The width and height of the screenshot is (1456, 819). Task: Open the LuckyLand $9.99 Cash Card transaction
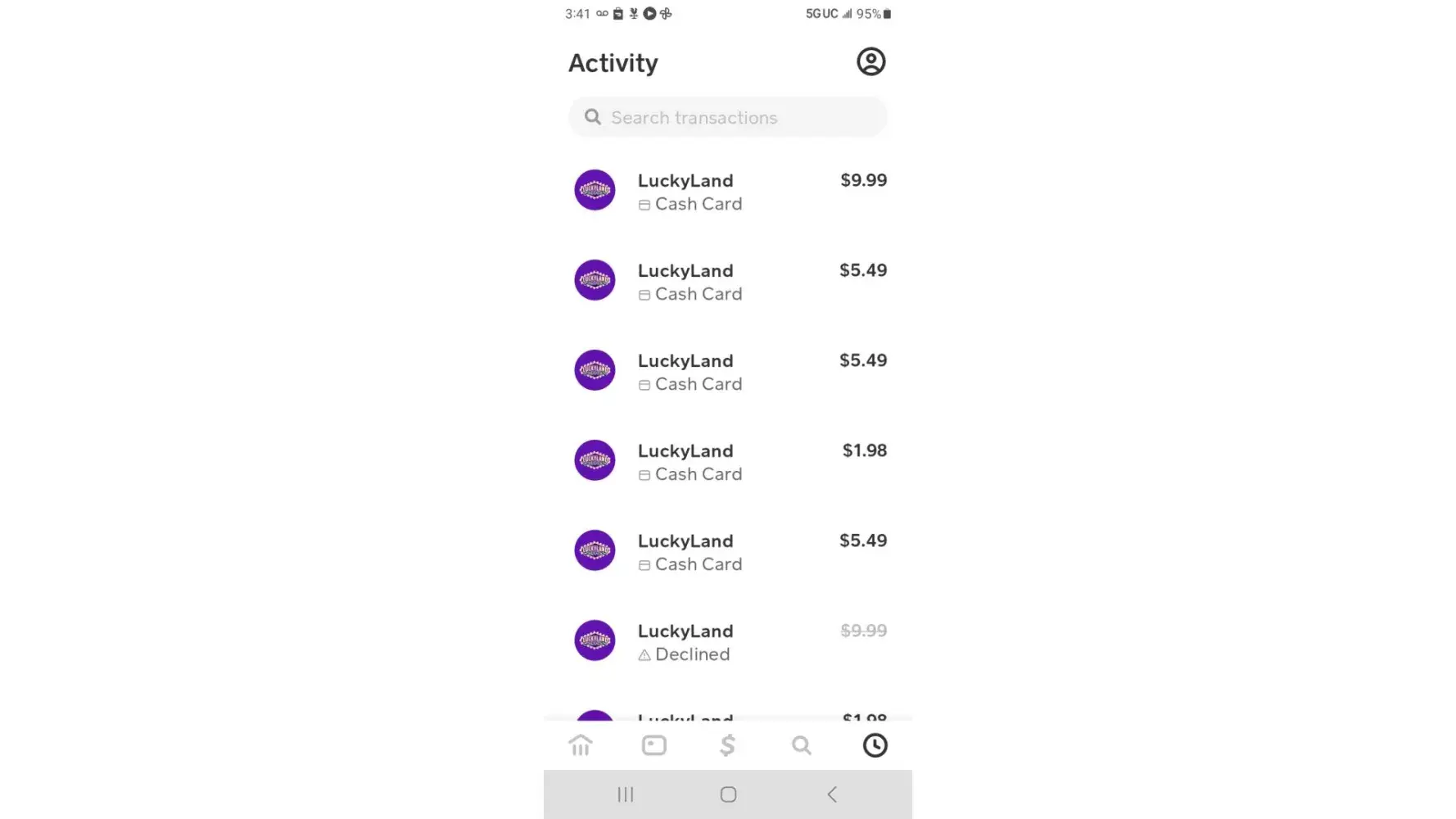pos(727,192)
